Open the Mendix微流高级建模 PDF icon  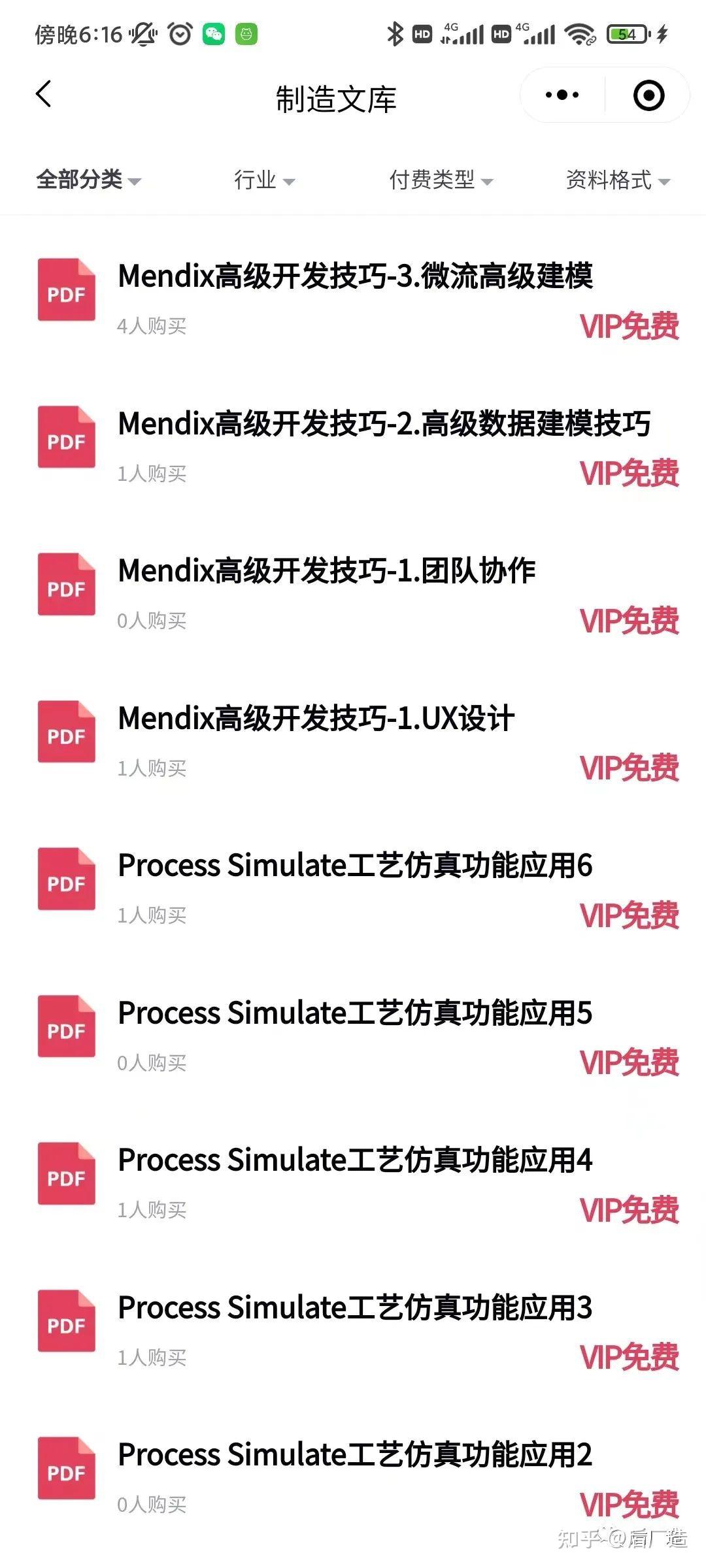point(65,290)
